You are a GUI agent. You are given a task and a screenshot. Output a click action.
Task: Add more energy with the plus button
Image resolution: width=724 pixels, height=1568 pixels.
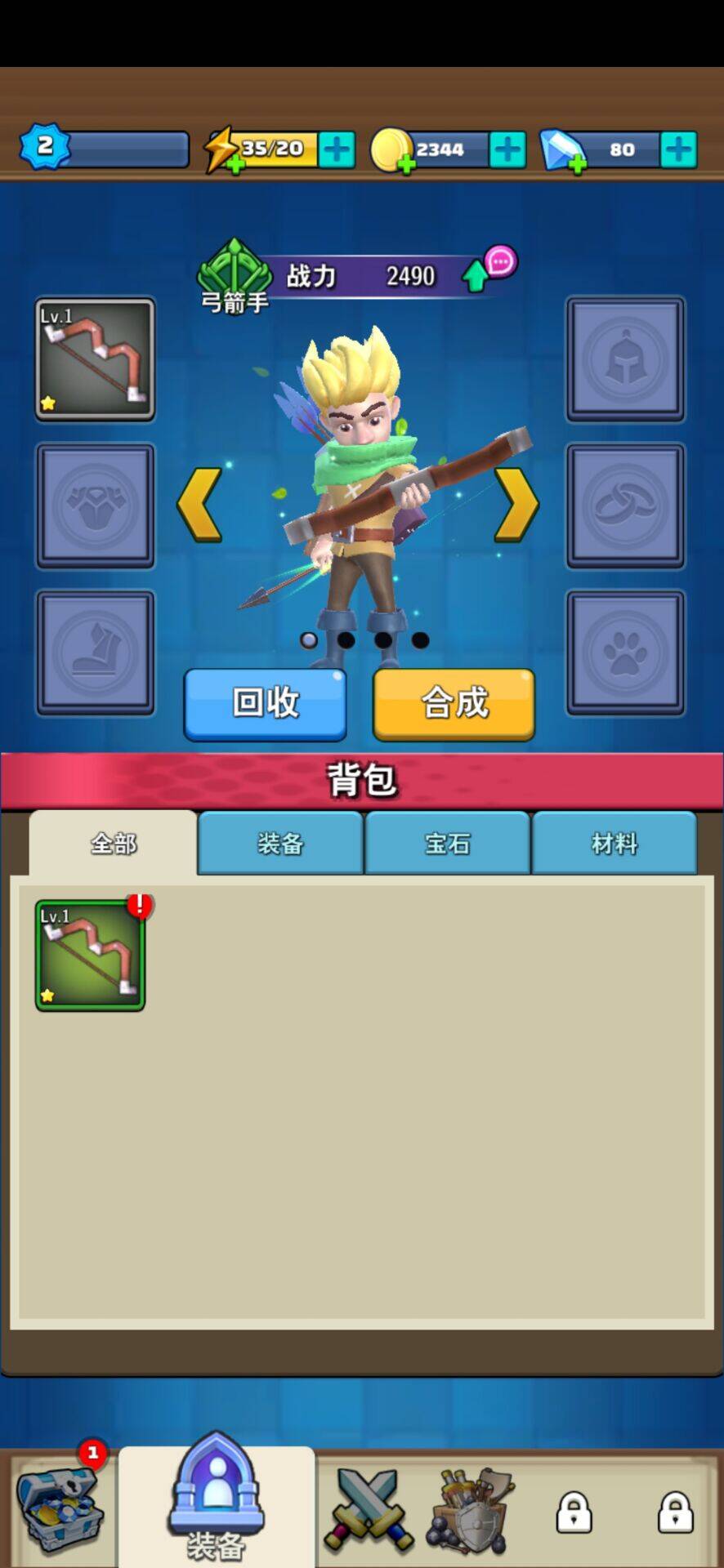[337, 149]
